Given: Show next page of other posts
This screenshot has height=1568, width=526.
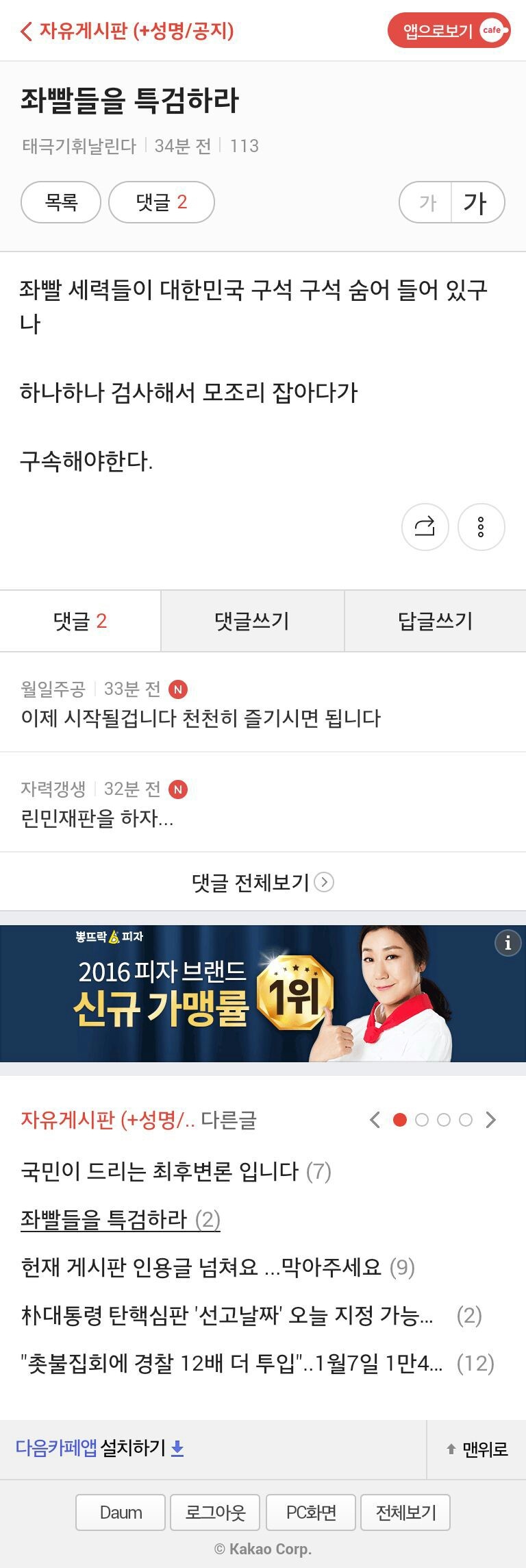Looking at the screenshot, I should pos(490,1120).
